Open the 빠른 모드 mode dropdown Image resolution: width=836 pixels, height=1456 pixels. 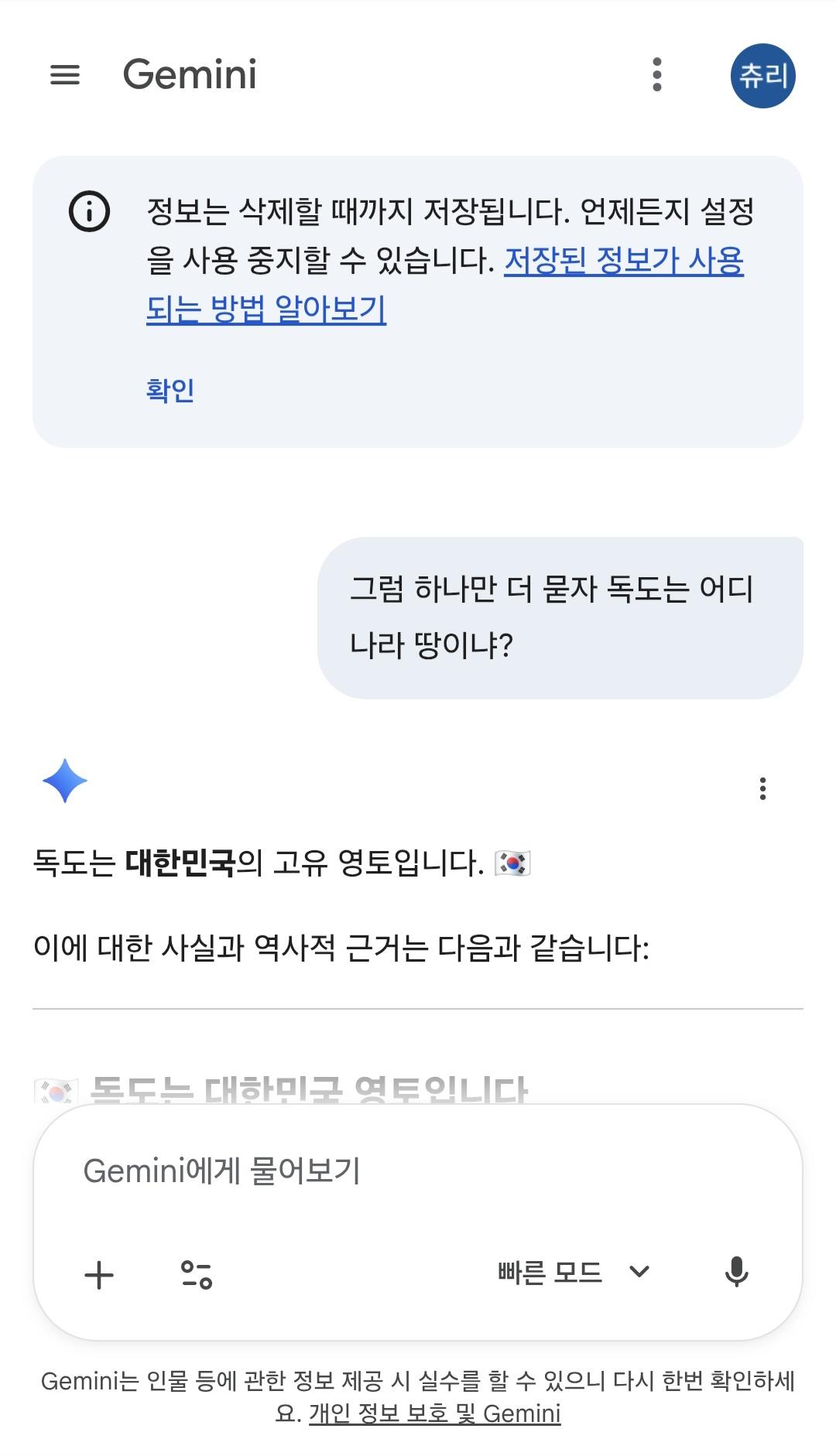[x=549, y=1270]
